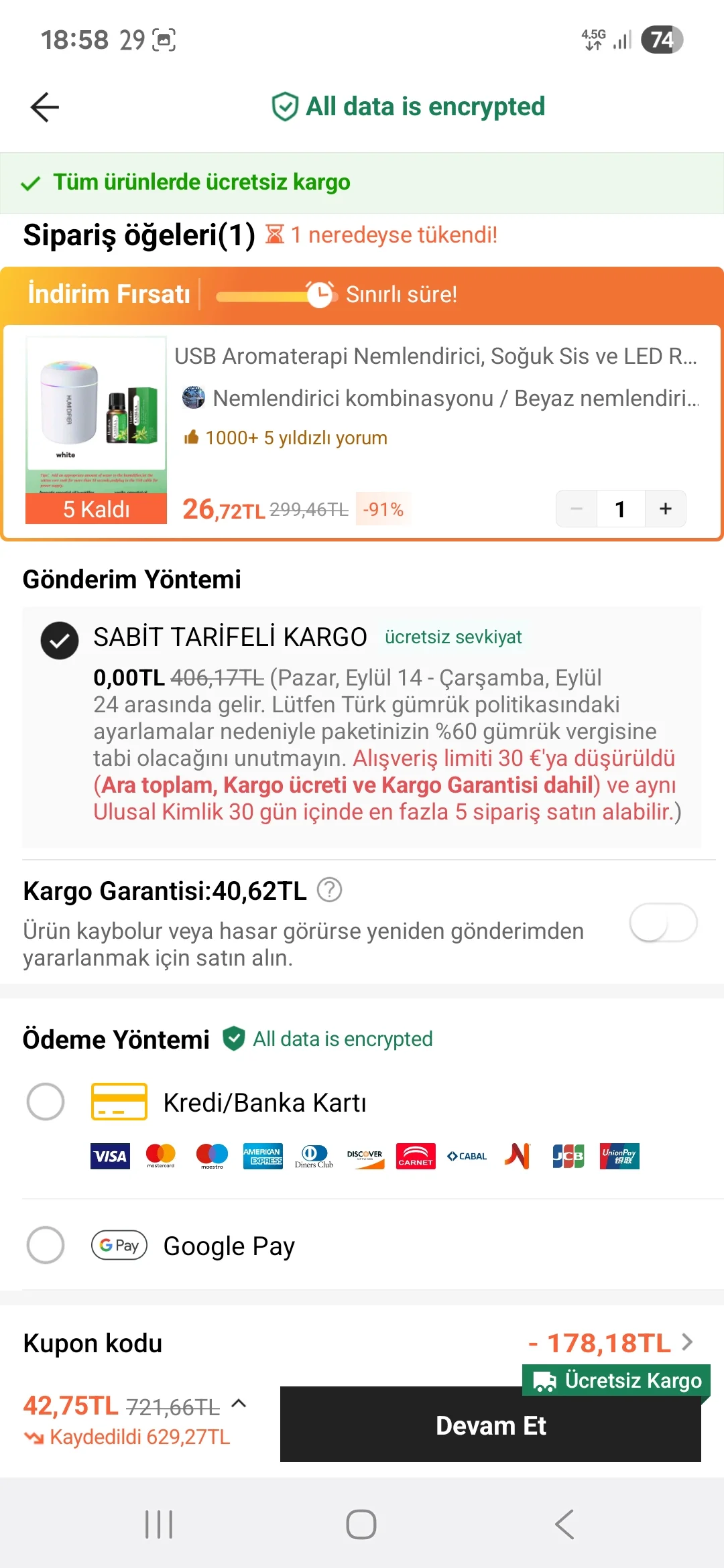Go to the home screen
Viewport: 724px width, 1568px height.
(361, 1524)
